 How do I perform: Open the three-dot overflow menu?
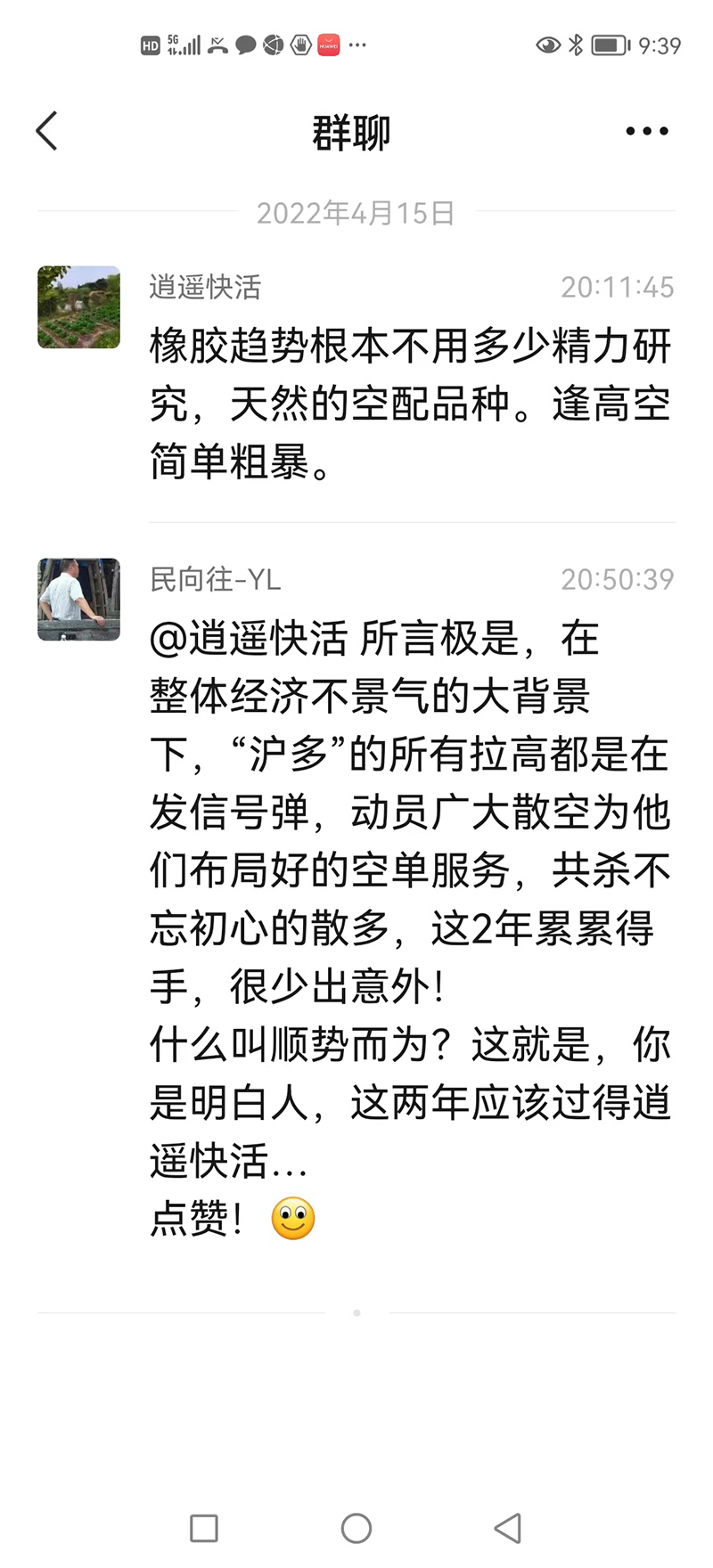coord(646,131)
